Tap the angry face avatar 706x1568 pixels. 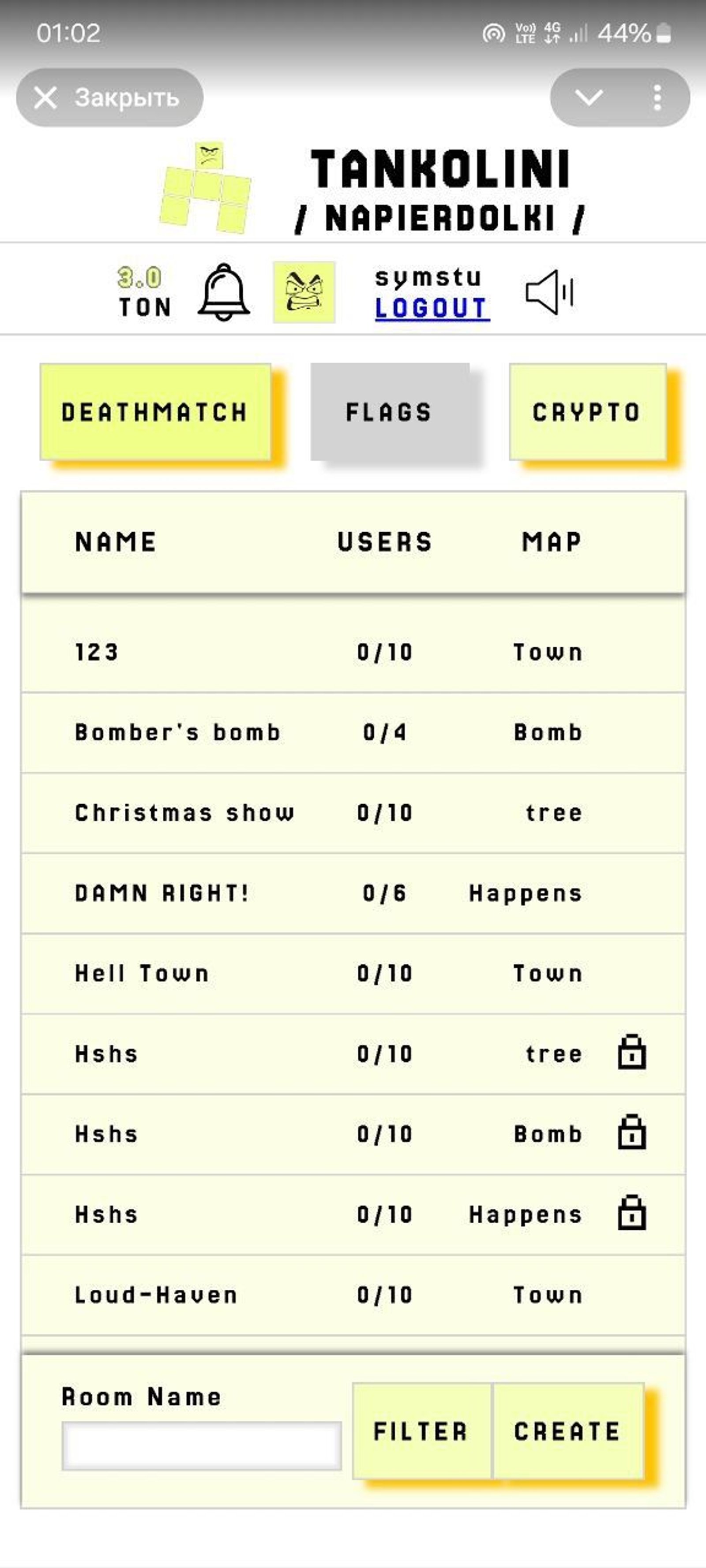pyautogui.click(x=304, y=292)
